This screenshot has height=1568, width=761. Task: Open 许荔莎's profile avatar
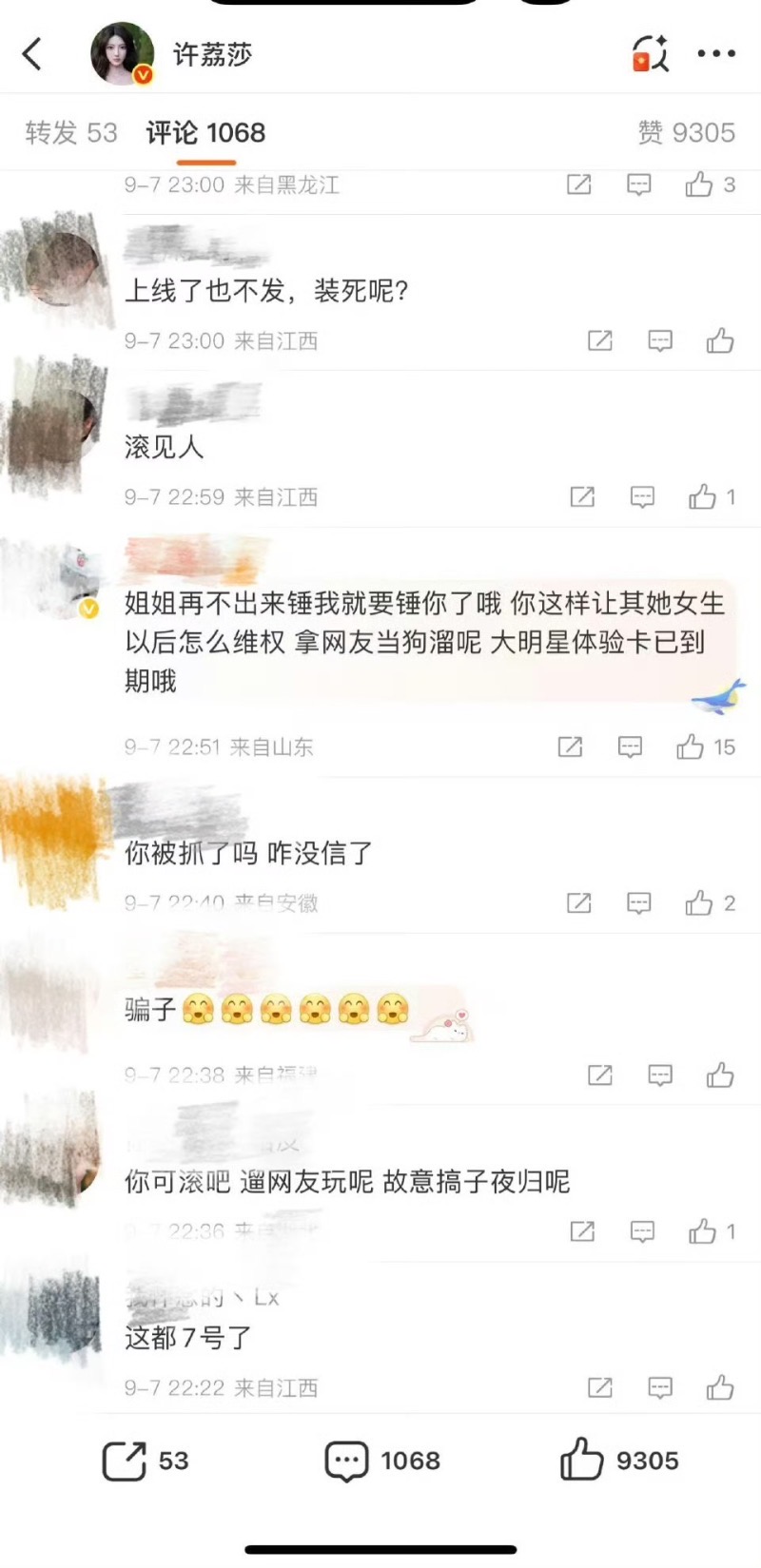point(122,54)
